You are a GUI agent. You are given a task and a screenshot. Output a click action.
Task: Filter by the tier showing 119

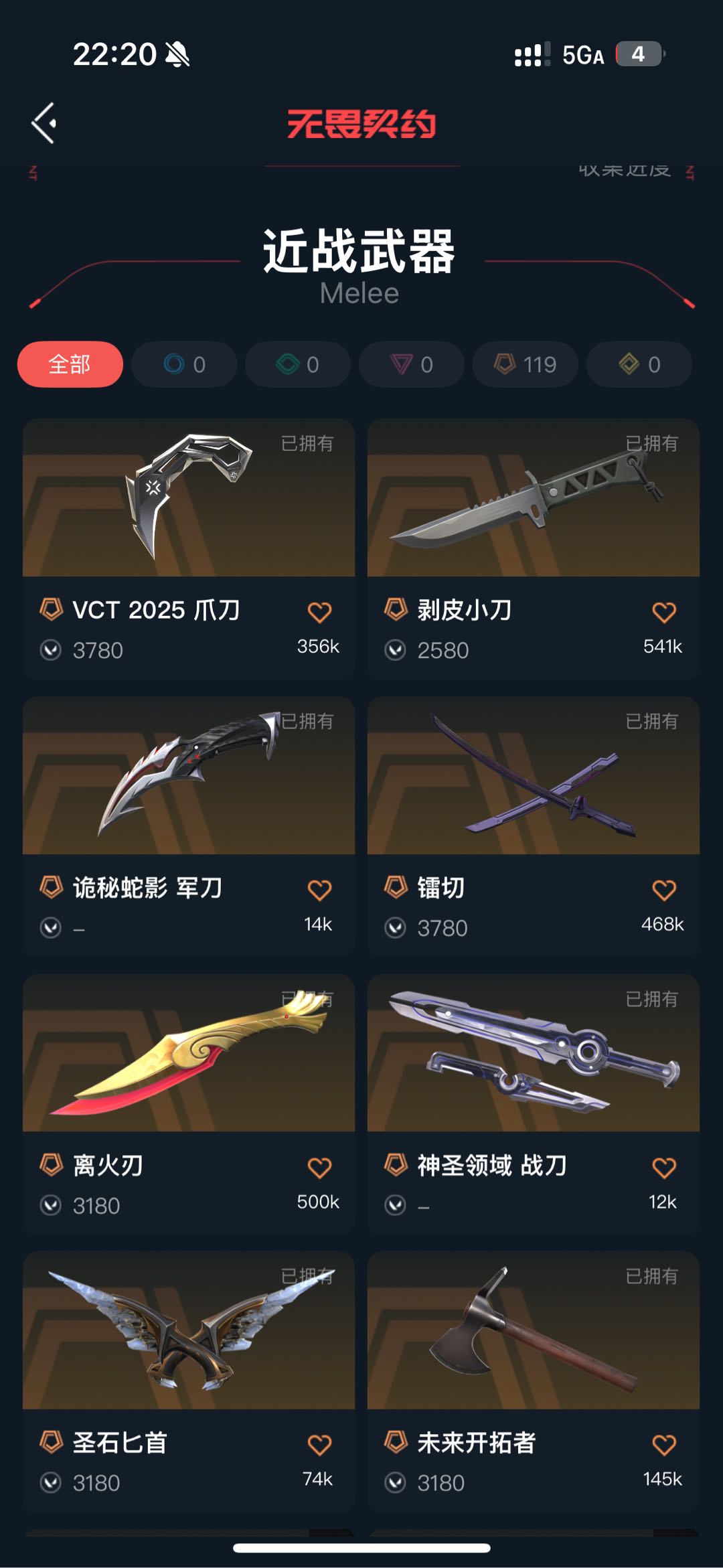click(x=526, y=364)
